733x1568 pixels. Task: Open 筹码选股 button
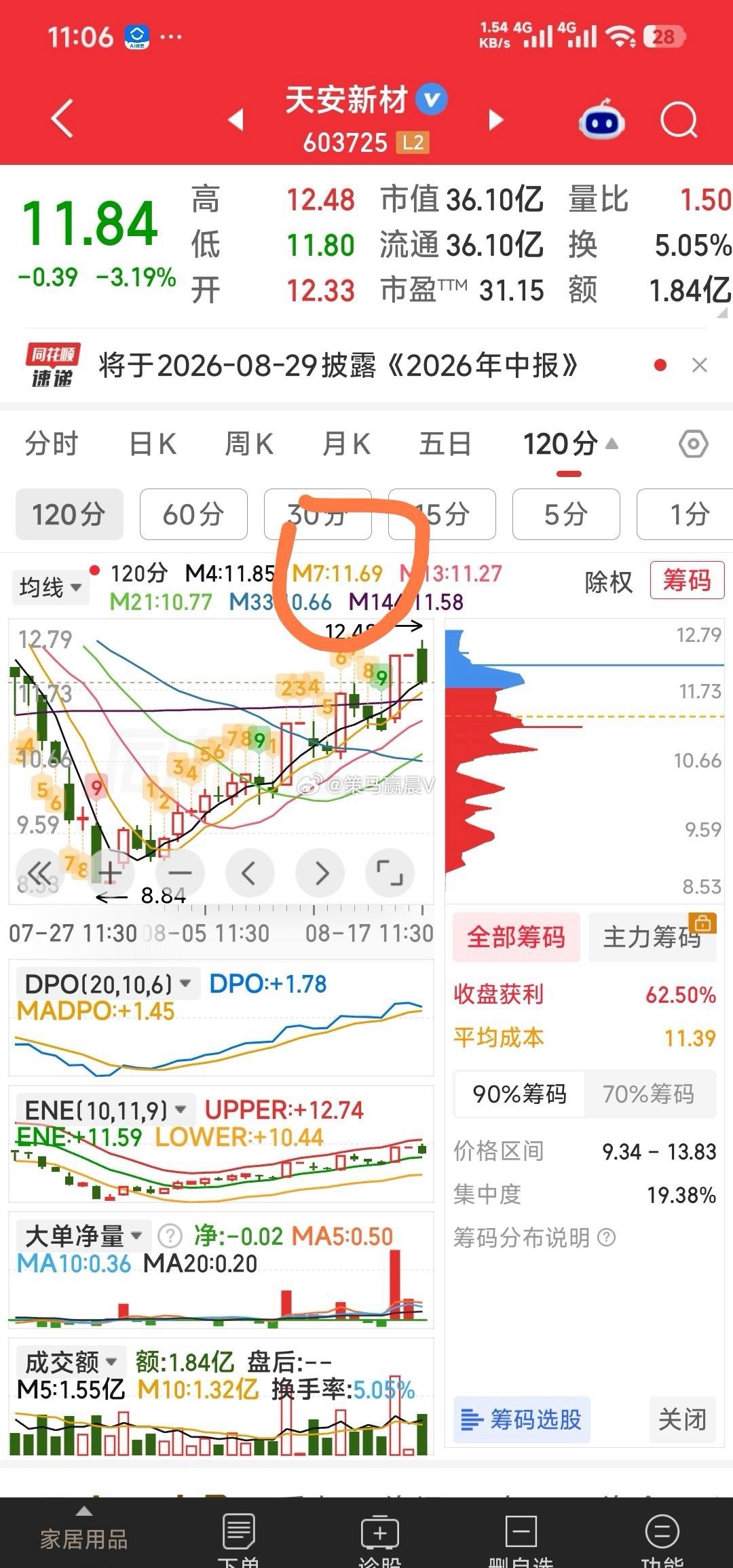tap(522, 1419)
